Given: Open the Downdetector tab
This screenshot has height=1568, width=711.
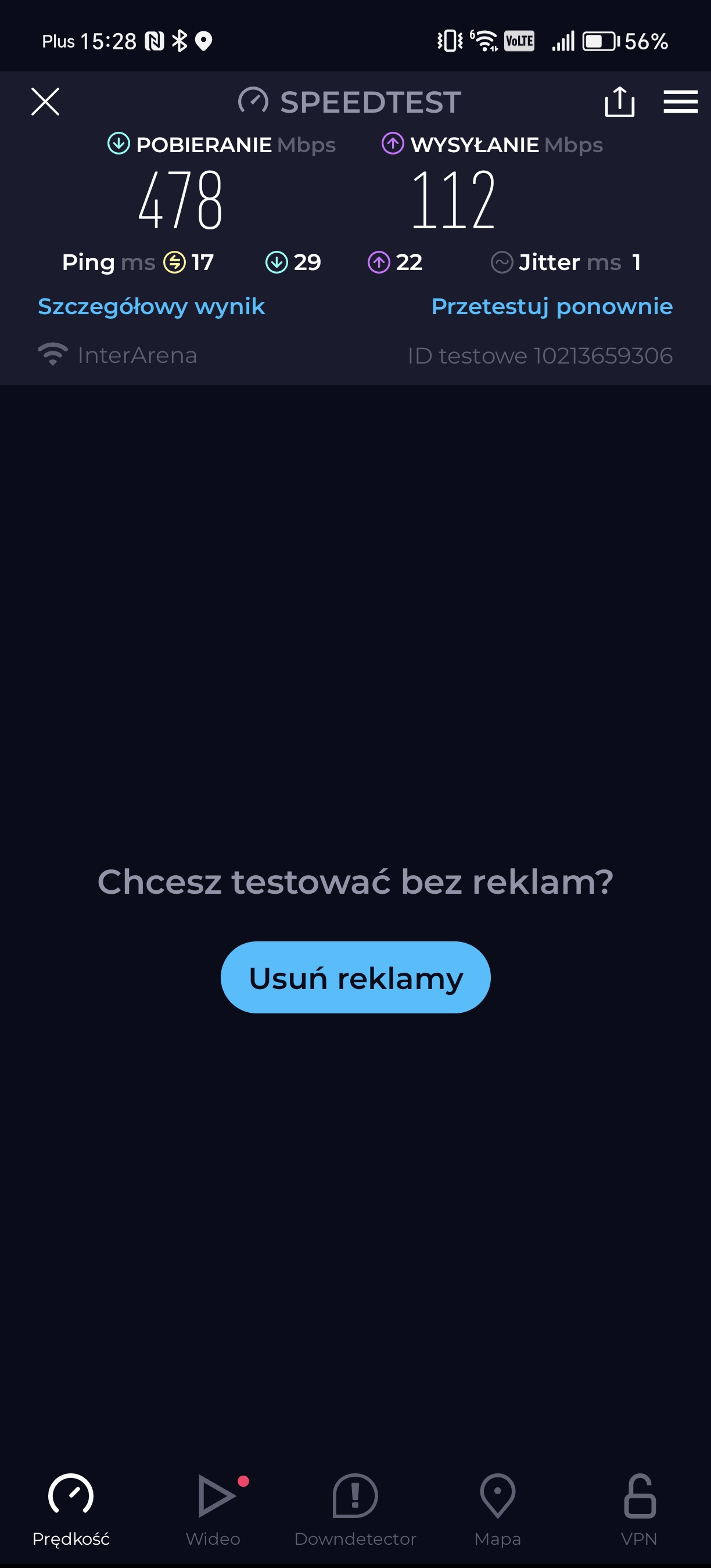Looking at the screenshot, I should click(x=355, y=1509).
